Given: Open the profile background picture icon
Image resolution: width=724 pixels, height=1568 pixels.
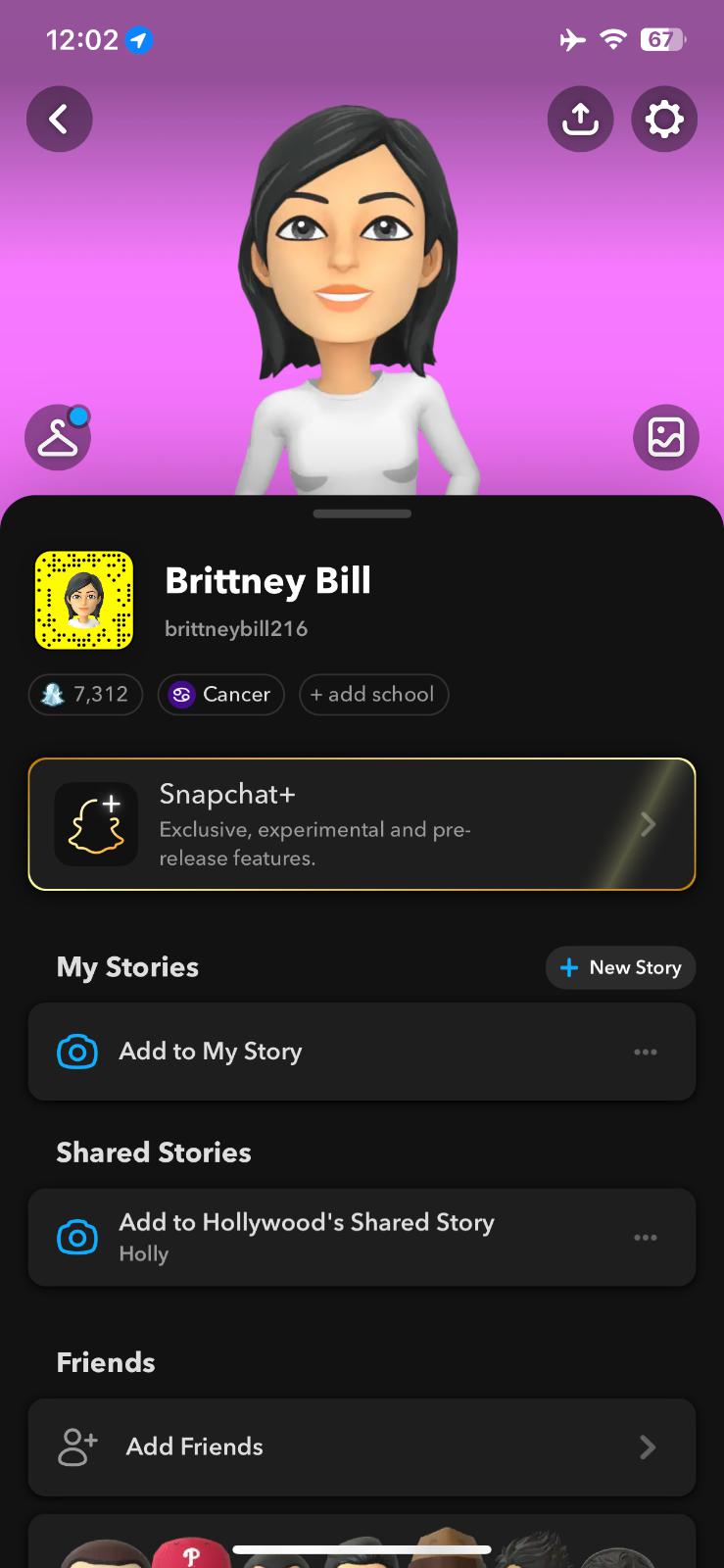Looking at the screenshot, I should [x=666, y=437].
